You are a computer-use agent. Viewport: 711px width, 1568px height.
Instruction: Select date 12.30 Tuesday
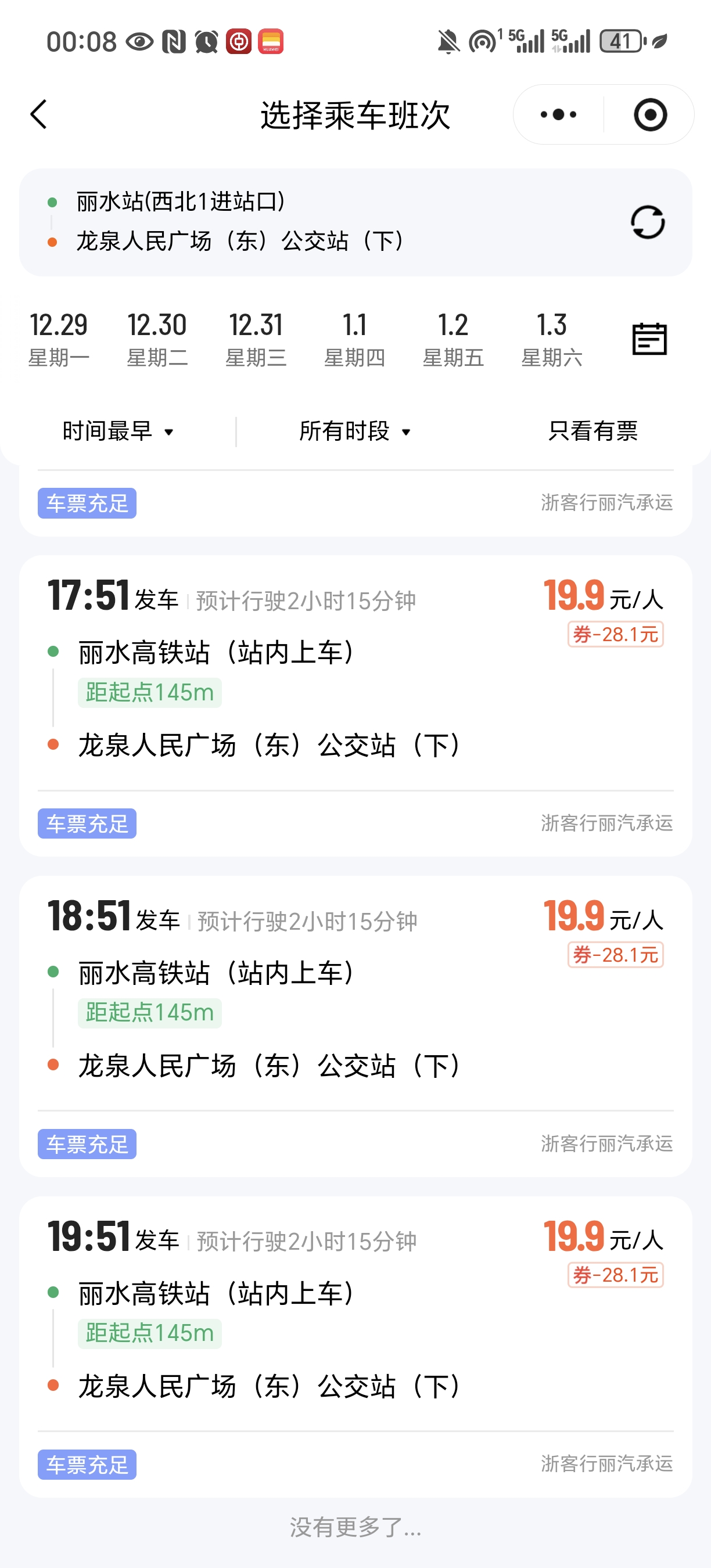(157, 339)
